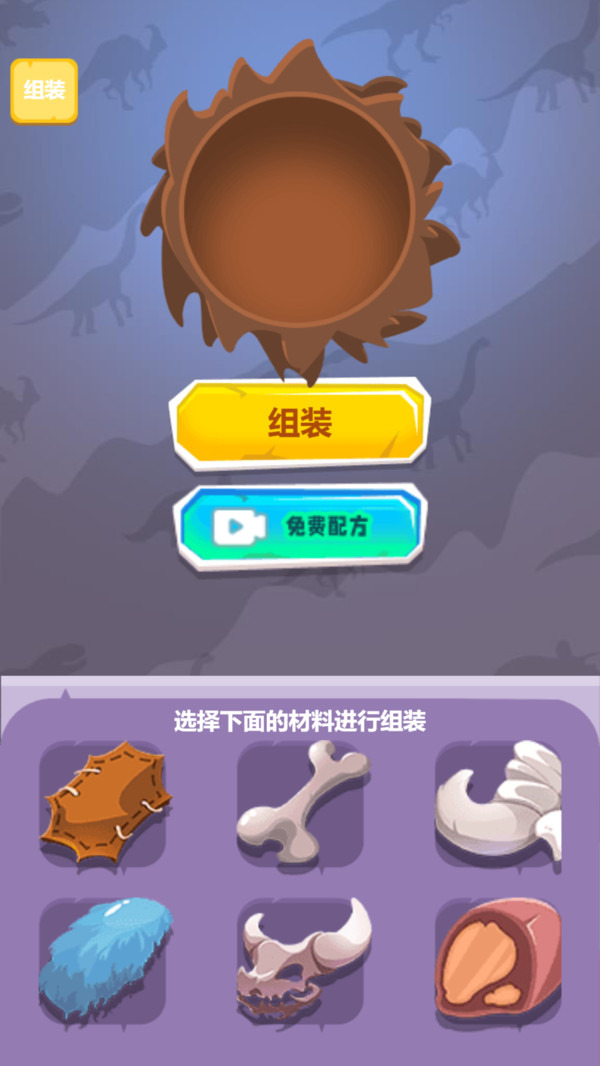Watch video for 免费配方 free recipe
Image resolution: width=600 pixels, height=1066 pixels.
300,527
